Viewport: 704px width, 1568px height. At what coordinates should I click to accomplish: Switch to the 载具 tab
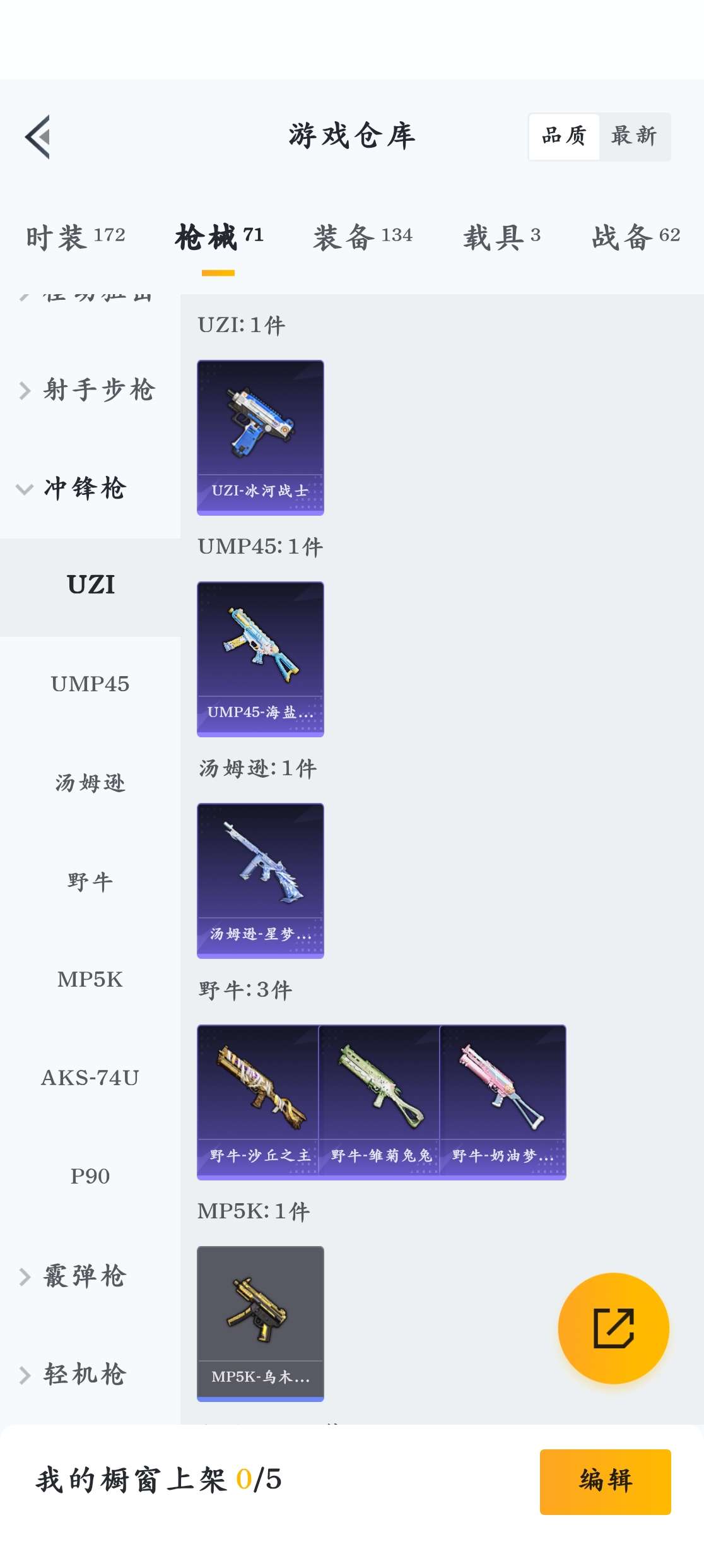pos(502,237)
